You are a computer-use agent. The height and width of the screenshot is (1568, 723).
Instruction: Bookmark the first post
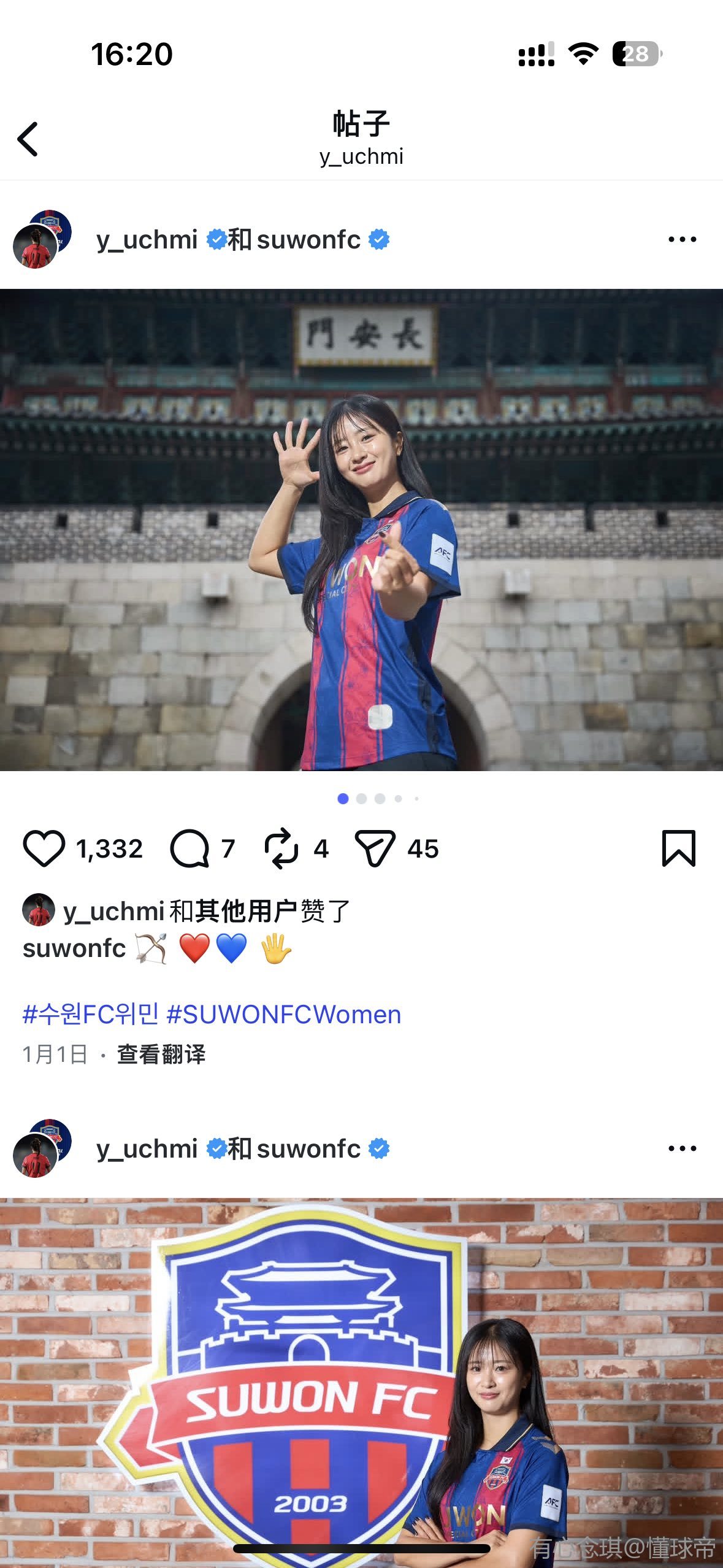[x=678, y=848]
